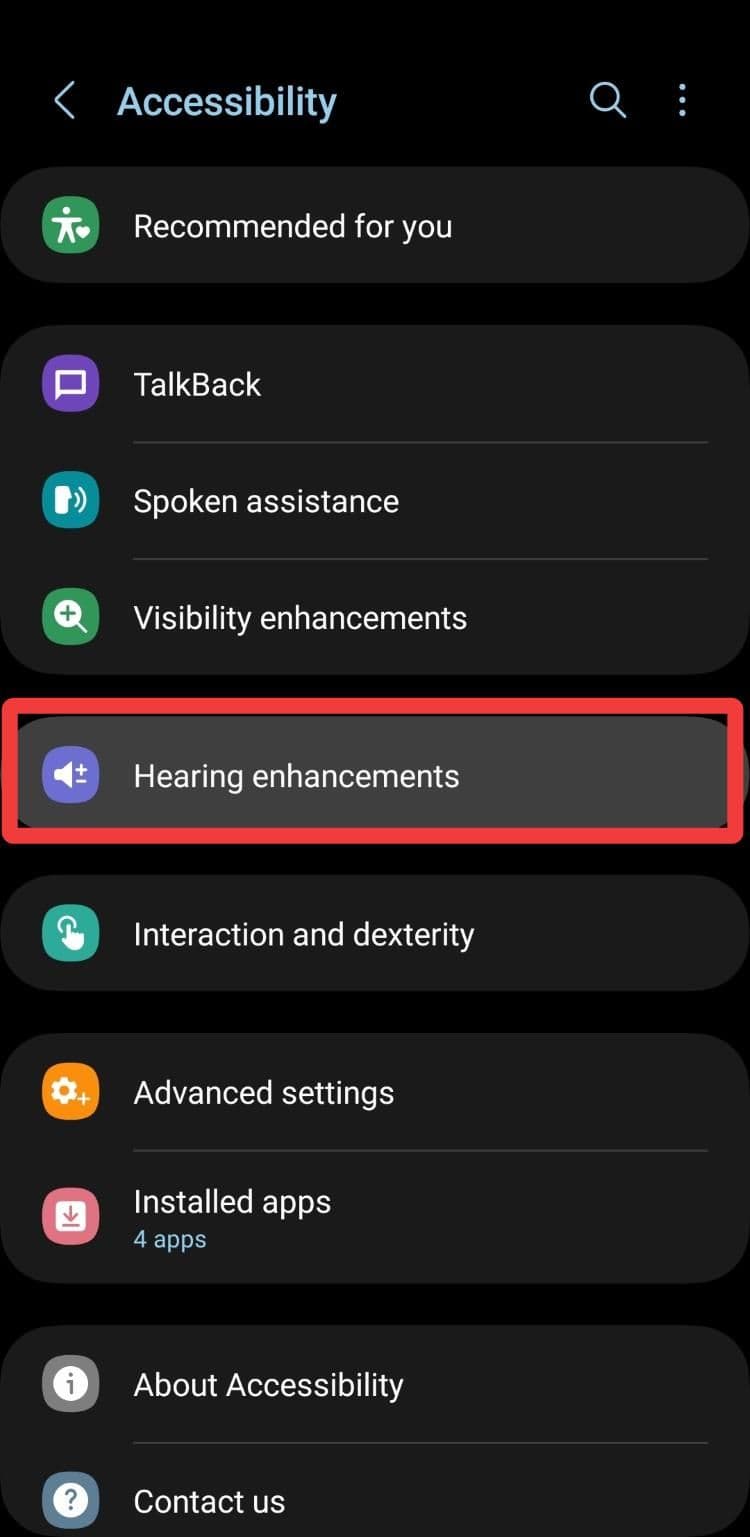Image resolution: width=750 pixels, height=1537 pixels.
Task: Open TalkBack settings
Action: (x=197, y=383)
